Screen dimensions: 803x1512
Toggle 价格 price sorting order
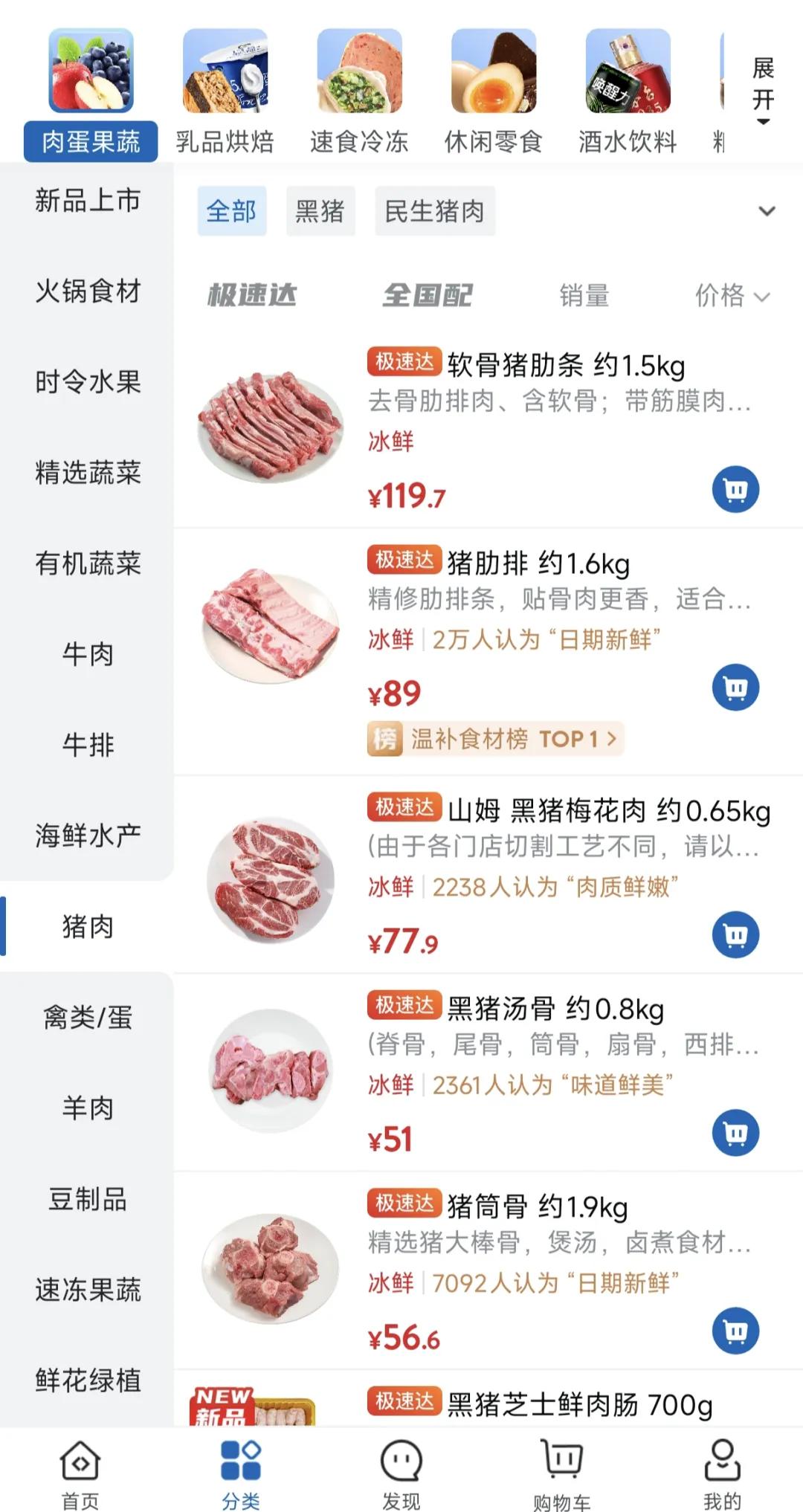point(732,296)
